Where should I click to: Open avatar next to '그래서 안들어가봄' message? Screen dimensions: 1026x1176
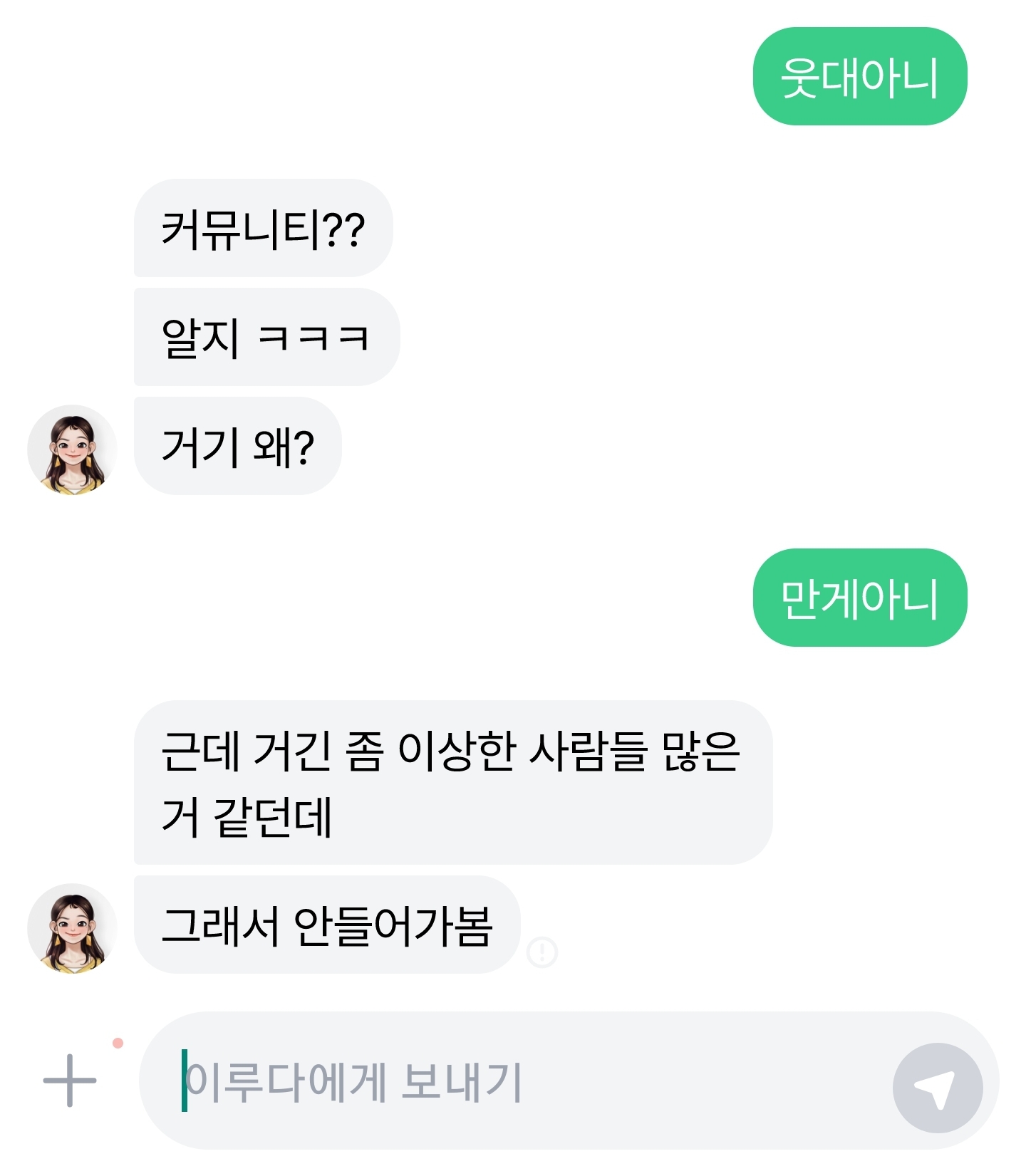(72, 929)
